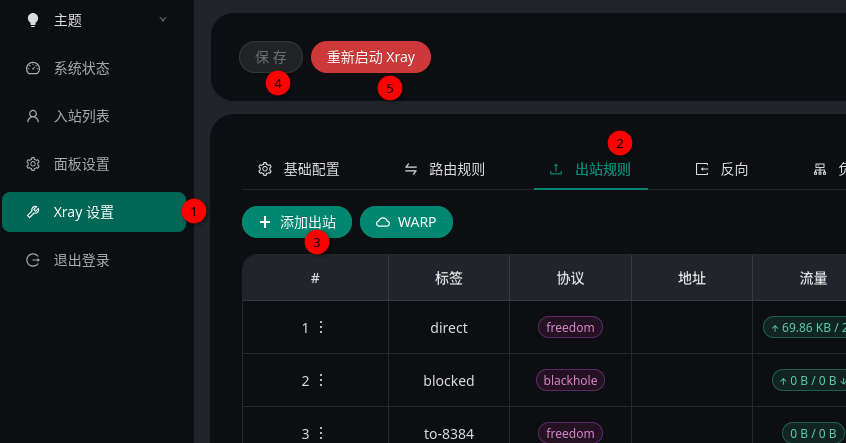Open 面板设置
The width and height of the screenshot is (846, 443).
[81, 164]
